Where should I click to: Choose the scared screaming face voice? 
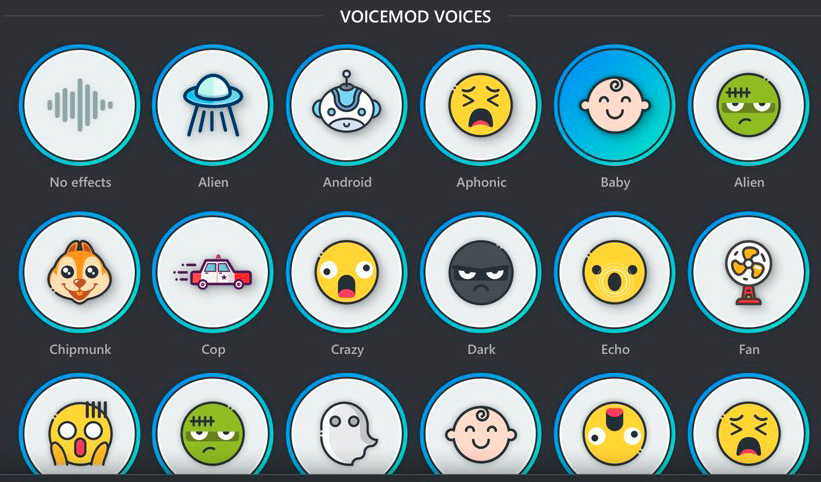80,432
